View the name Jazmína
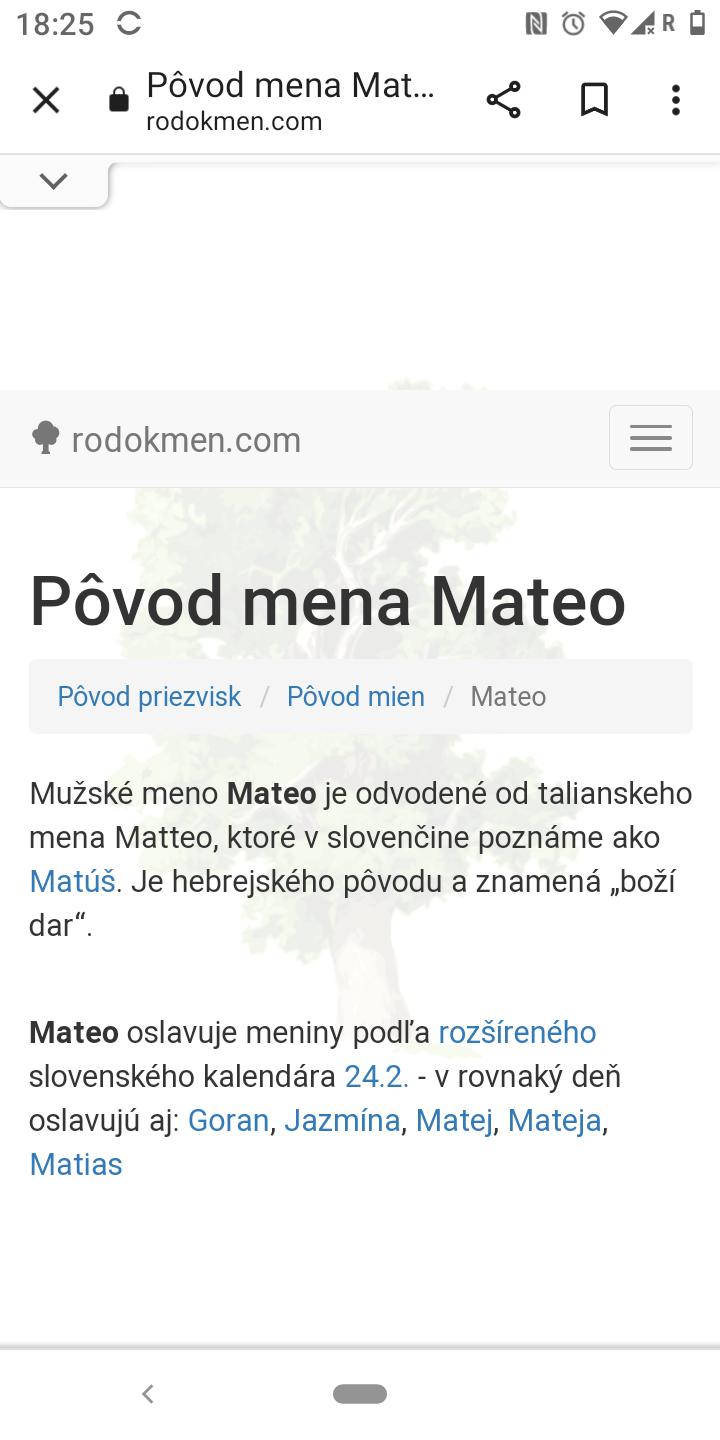The width and height of the screenshot is (720, 1440). point(342,1120)
